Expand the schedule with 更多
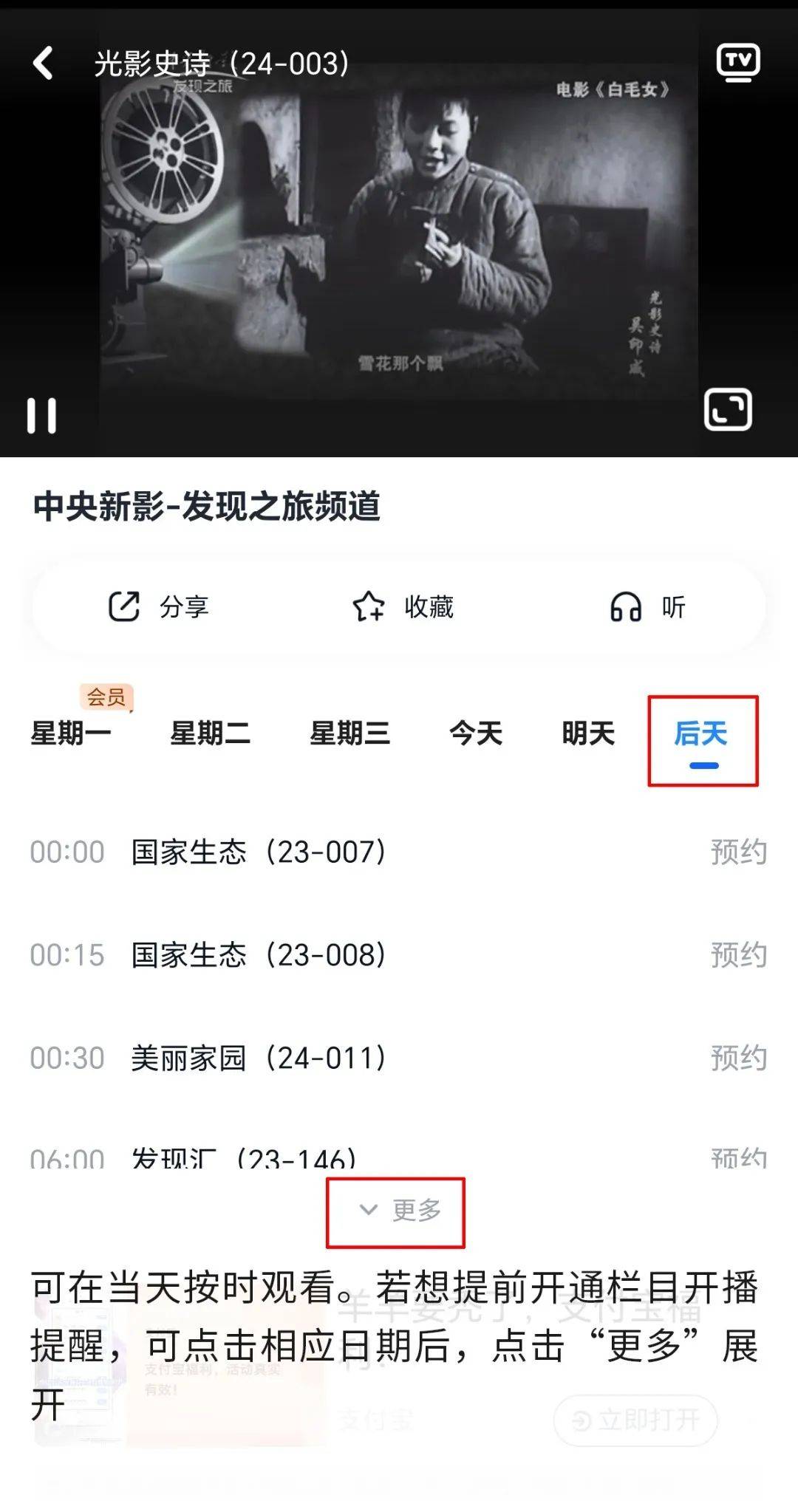Image resolution: width=798 pixels, height=1512 pixels. 400,1210
